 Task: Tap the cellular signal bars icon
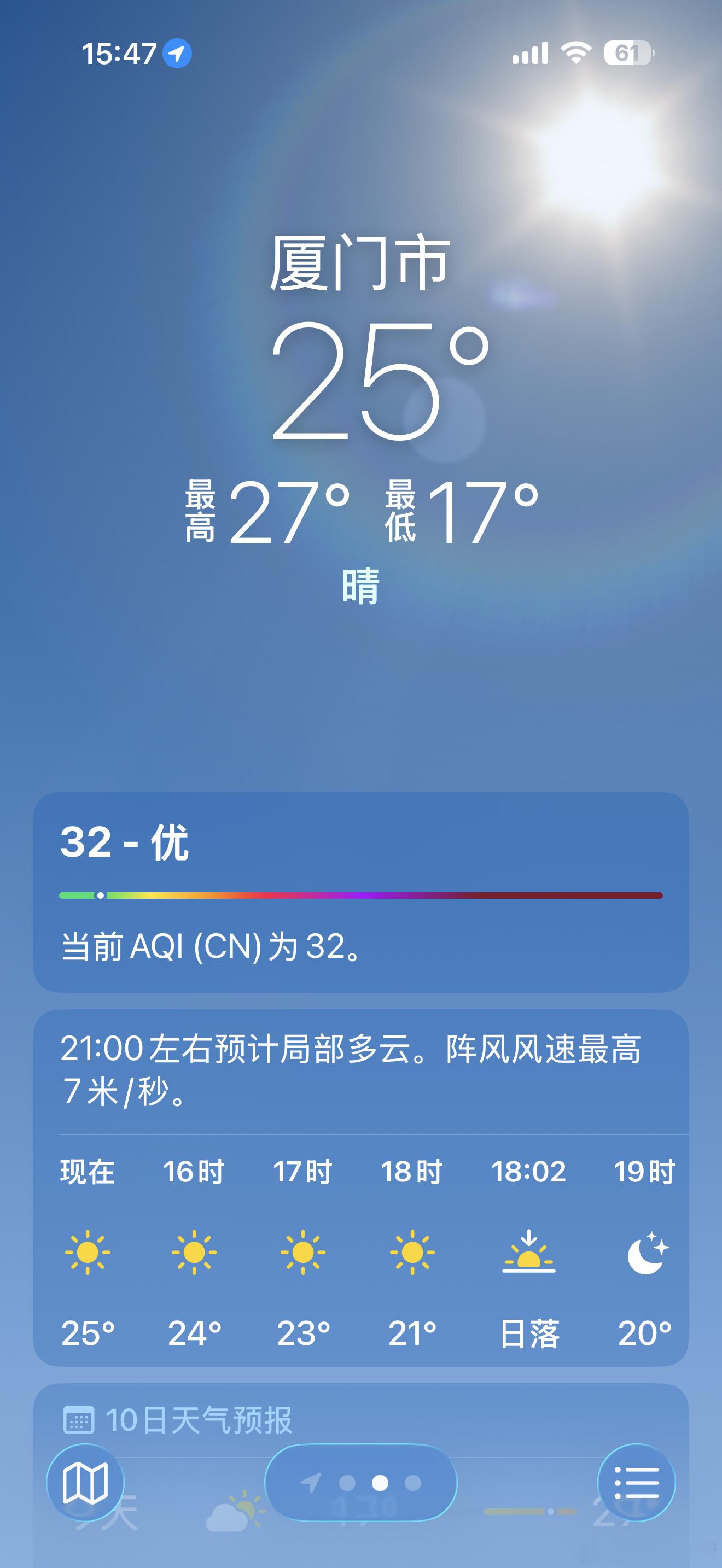pos(529,52)
